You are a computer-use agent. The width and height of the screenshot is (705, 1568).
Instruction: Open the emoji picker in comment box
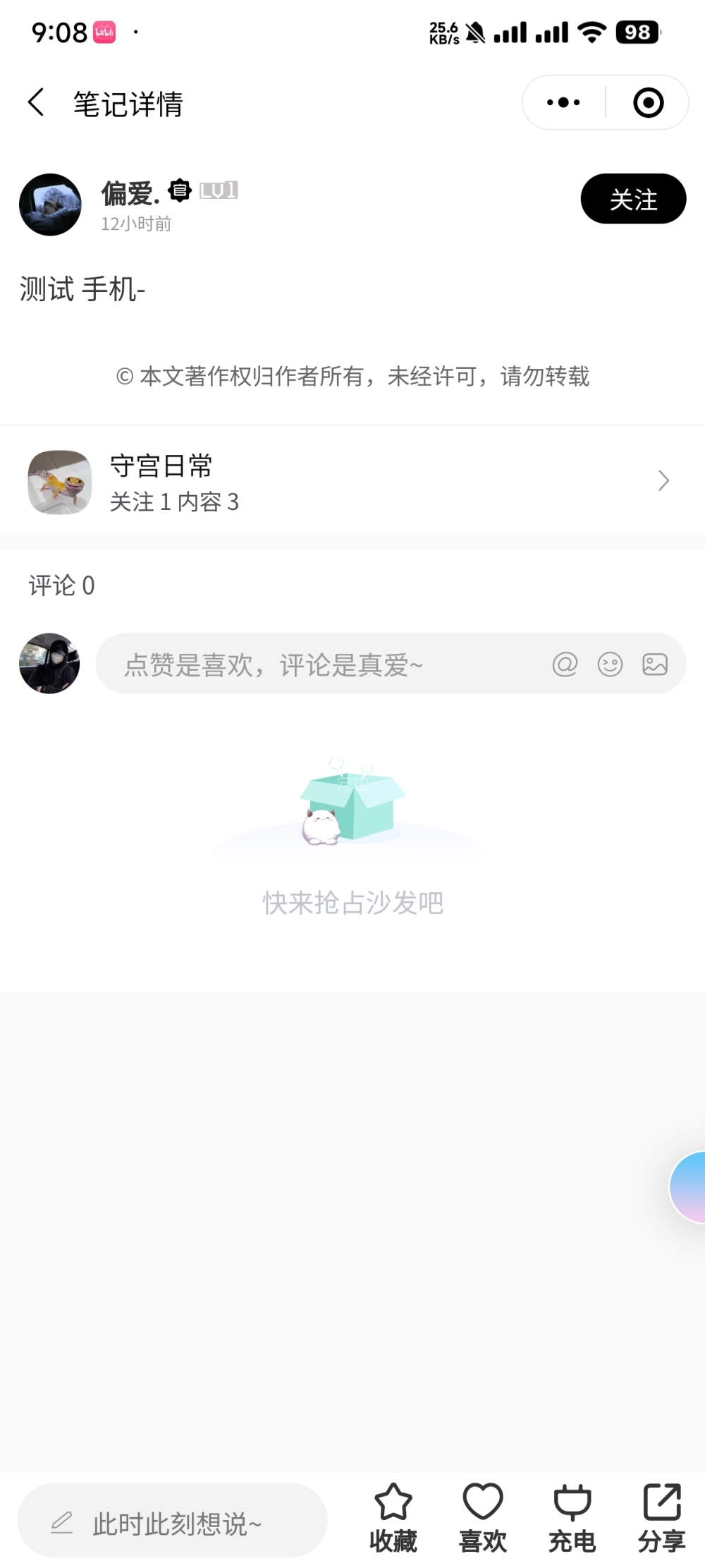(610, 664)
